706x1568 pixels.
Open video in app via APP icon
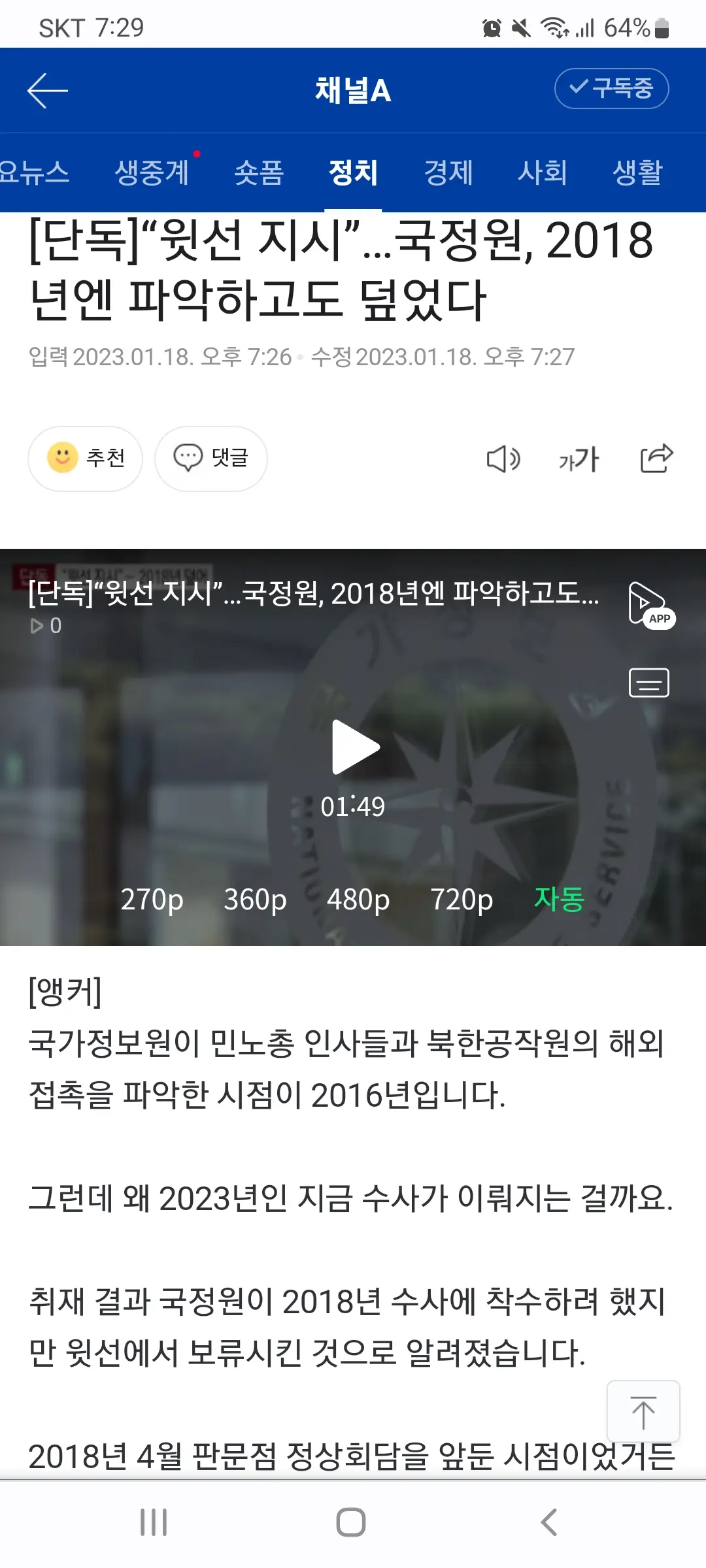coord(648,604)
